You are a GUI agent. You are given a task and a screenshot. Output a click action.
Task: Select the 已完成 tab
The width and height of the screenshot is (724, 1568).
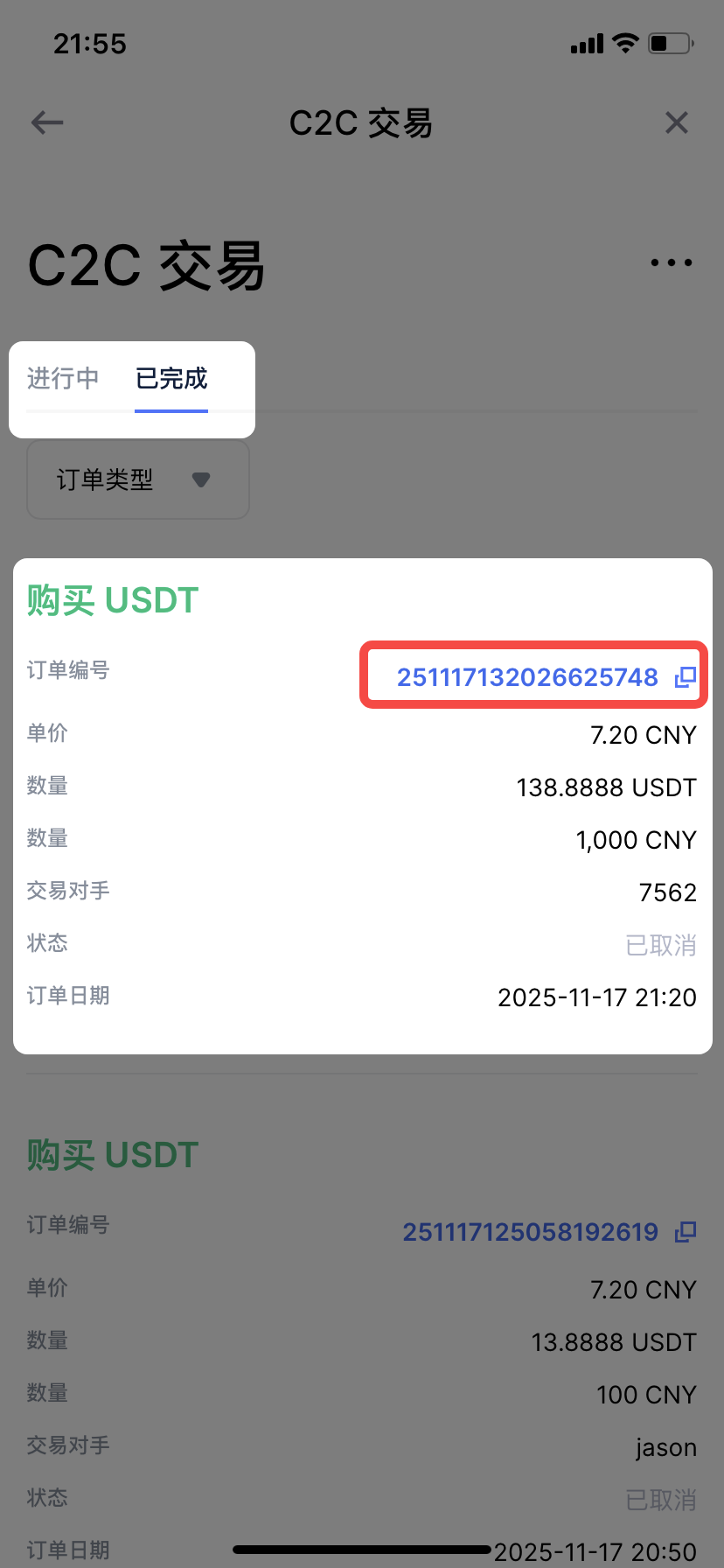pyautogui.click(x=171, y=379)
